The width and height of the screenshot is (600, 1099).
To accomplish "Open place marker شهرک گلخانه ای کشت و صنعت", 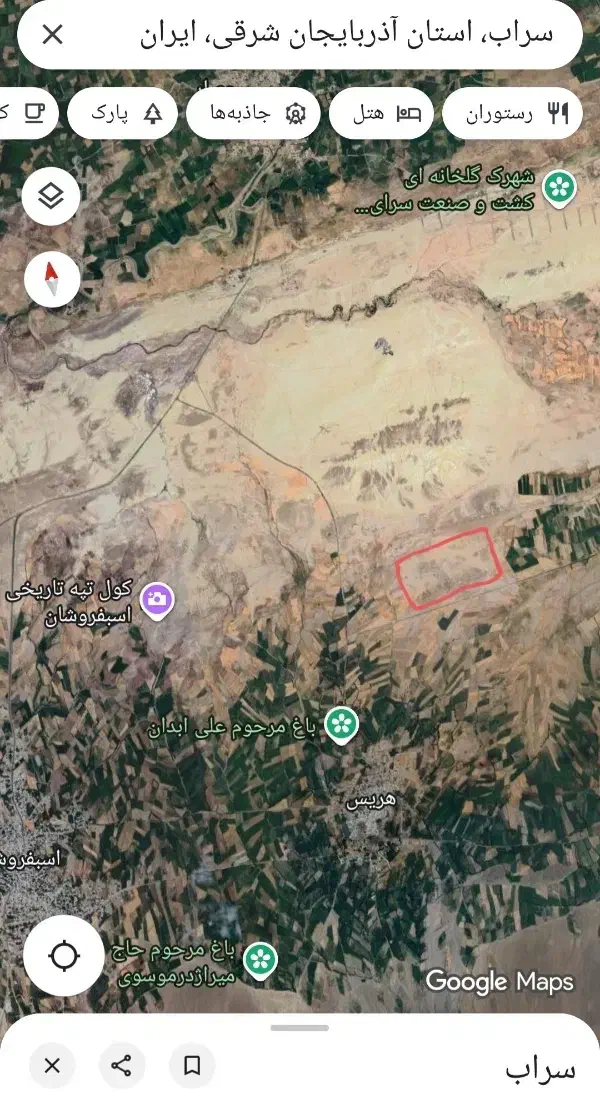I will click(x=559, y=186).
